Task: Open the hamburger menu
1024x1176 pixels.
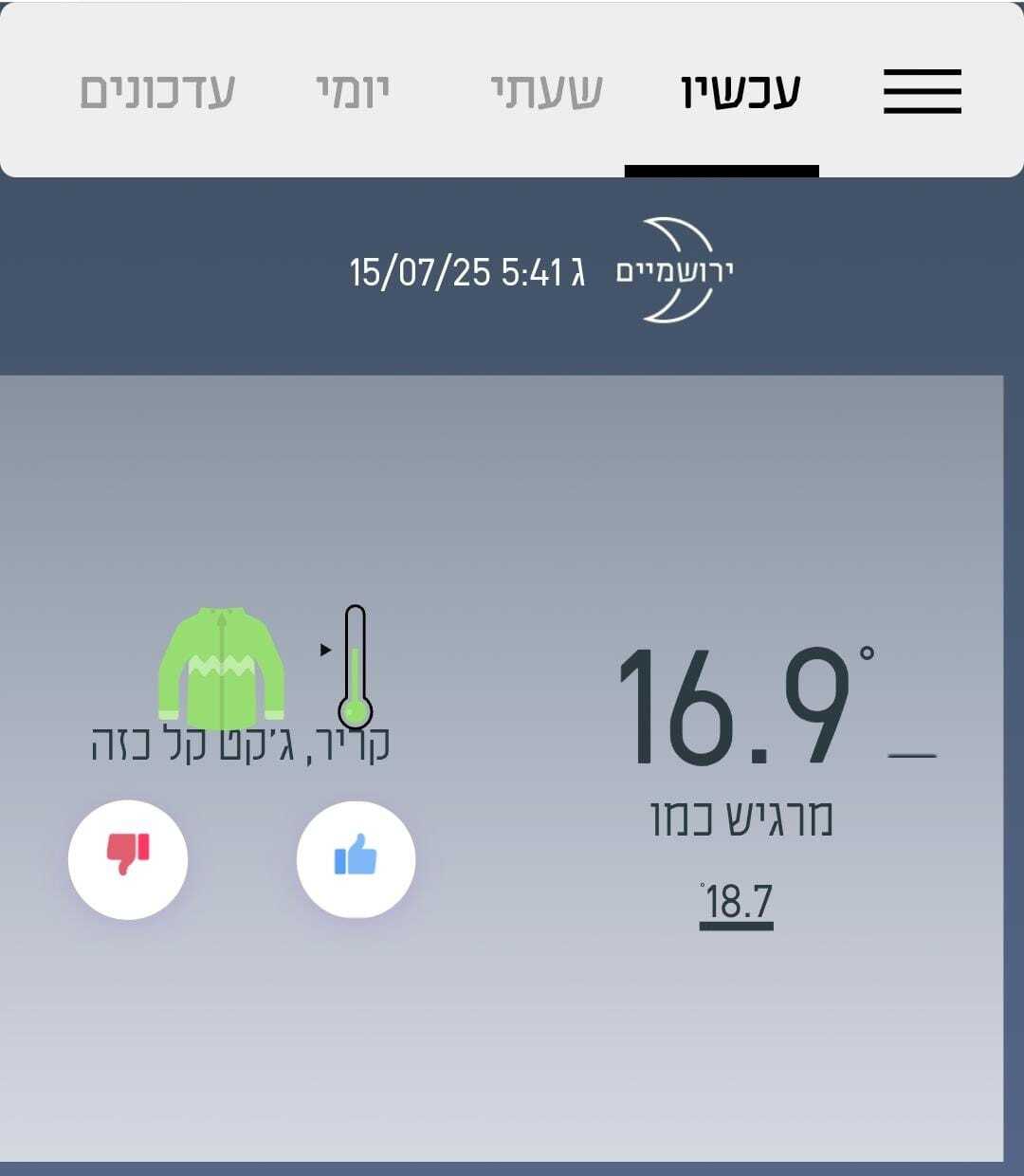Action: point(922,91)
